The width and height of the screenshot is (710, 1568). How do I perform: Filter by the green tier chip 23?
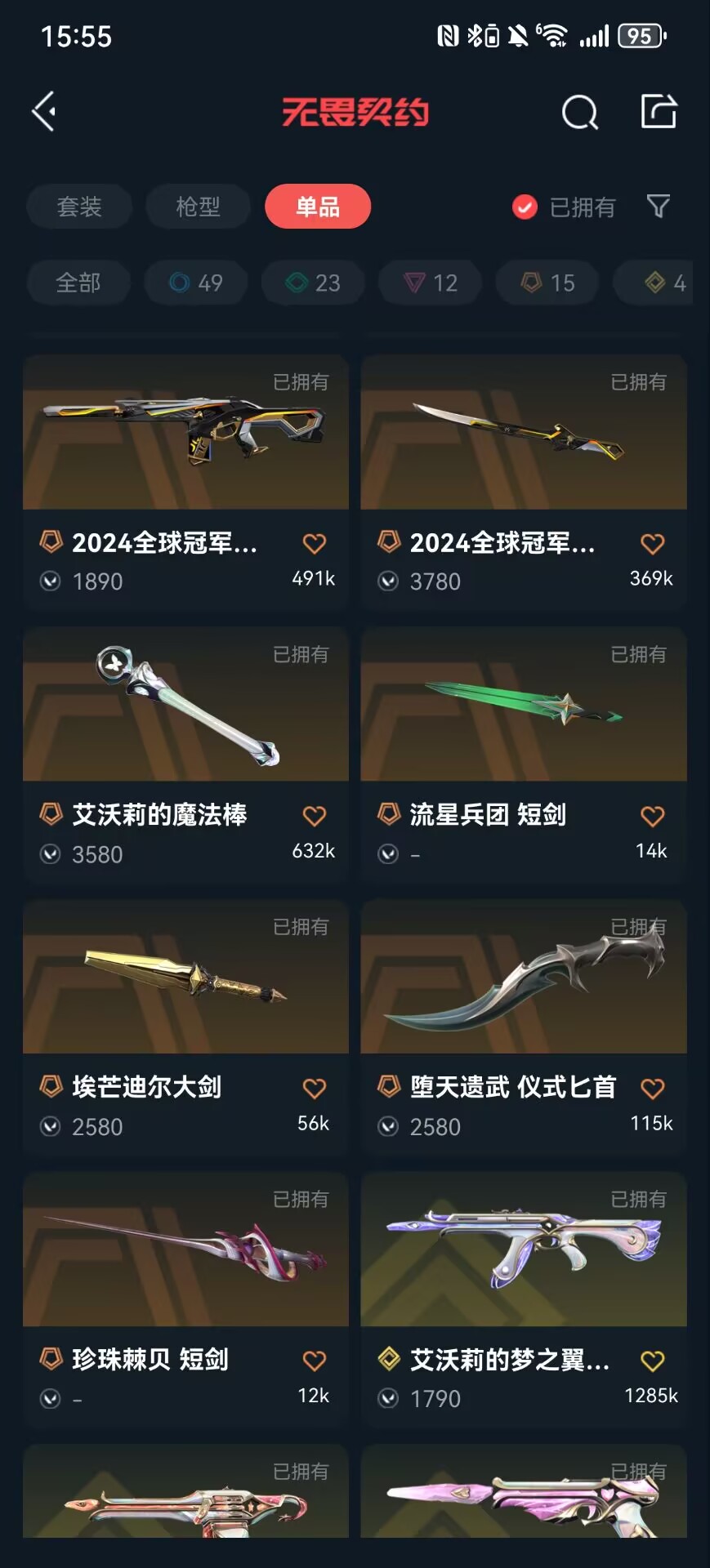point(313,283)
